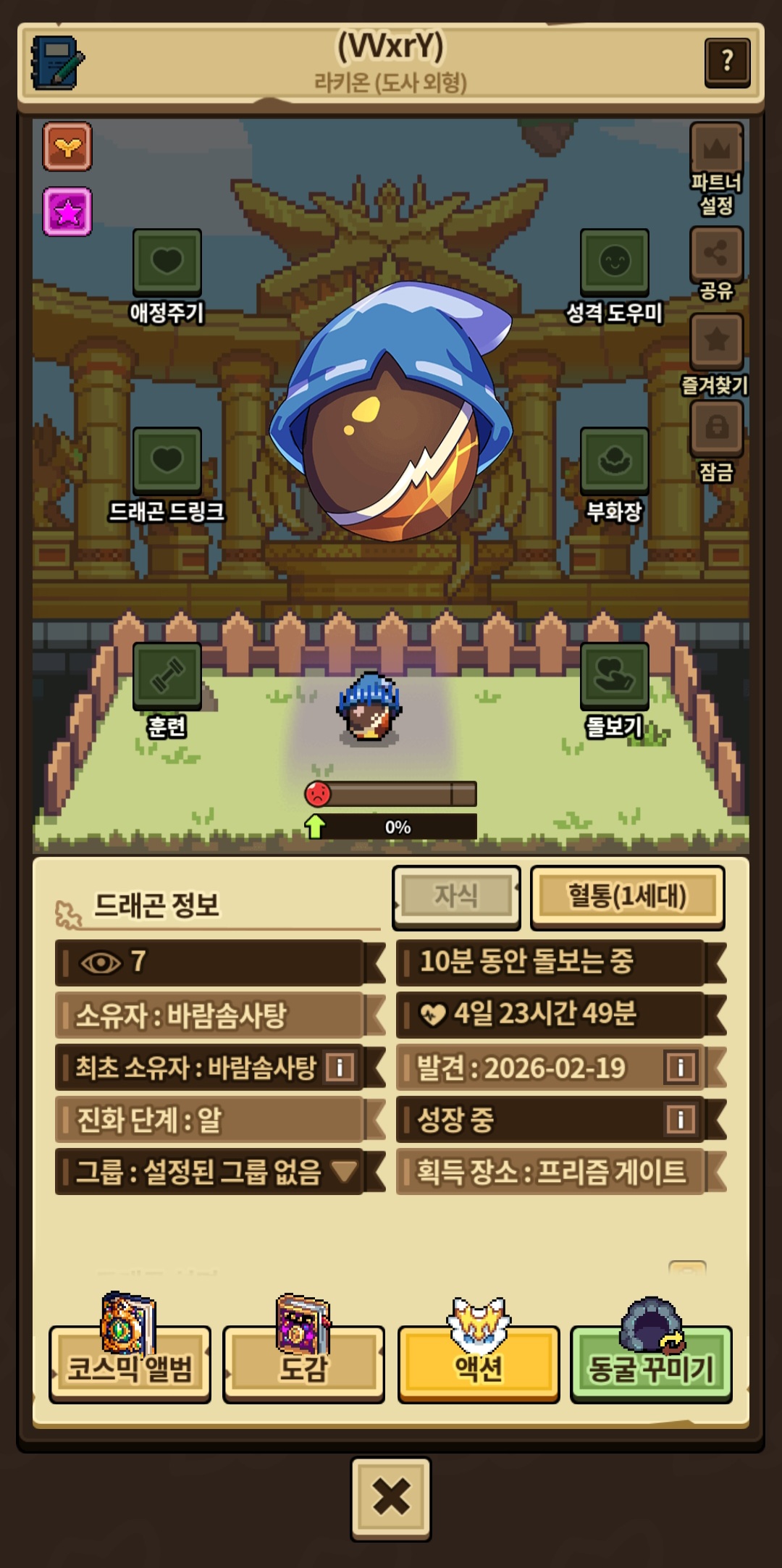Open 코스믹 앨범
This screenshot has height=1568, width=782.
tap(130, 1366)
